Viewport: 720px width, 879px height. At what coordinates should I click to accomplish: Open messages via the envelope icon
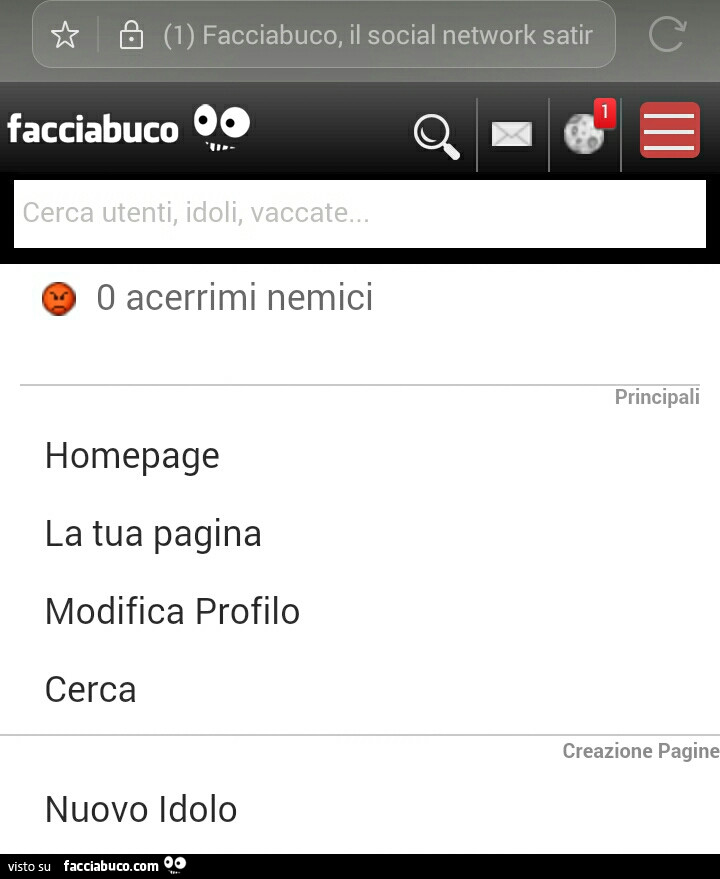pos(512,133)
